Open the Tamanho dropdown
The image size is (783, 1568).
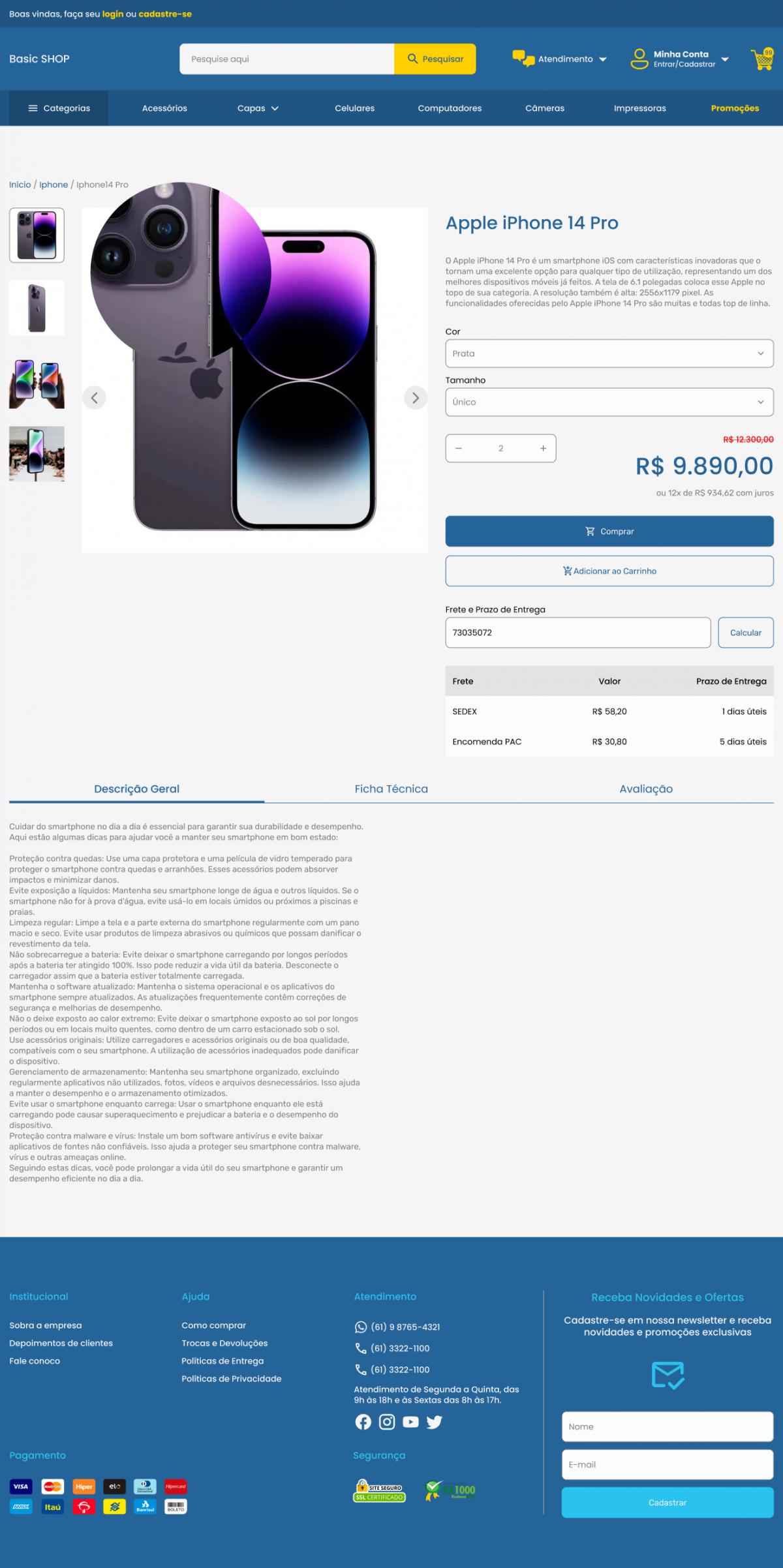coord(609,402)
